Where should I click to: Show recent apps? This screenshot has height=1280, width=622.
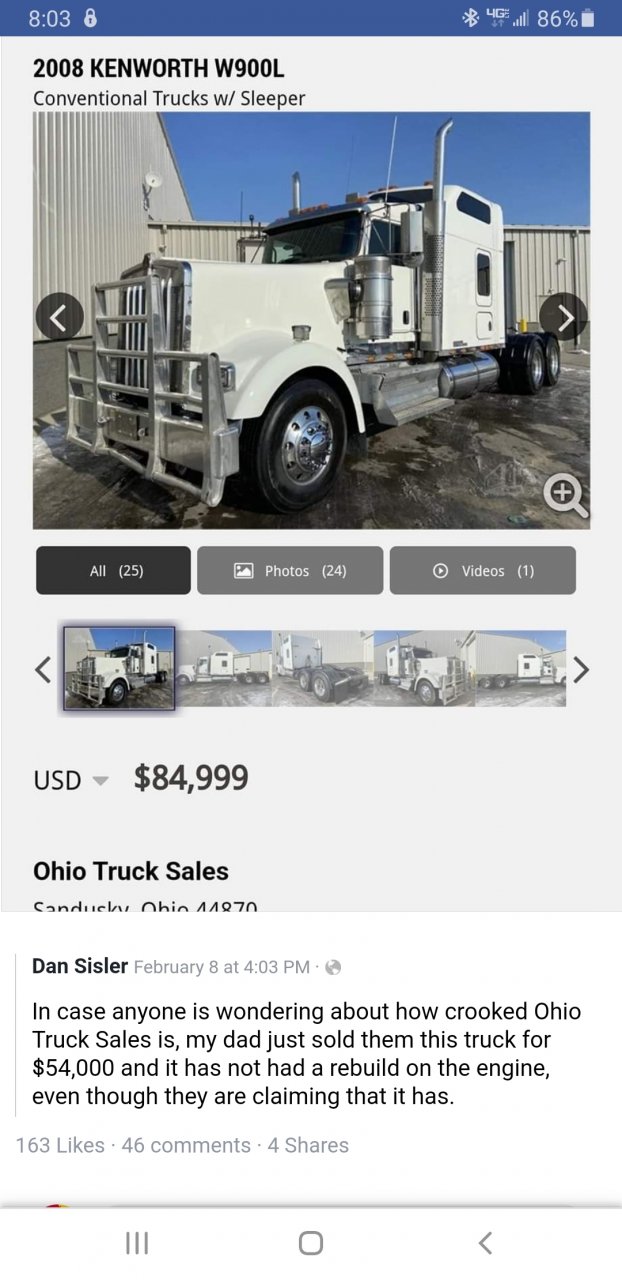(x=137, y=1243)
